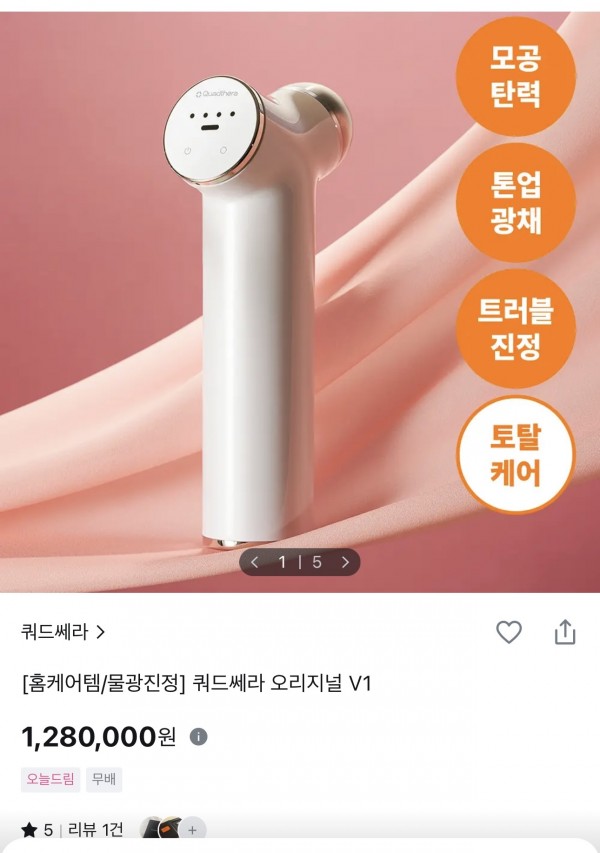Open the 리뷰 1건 reviews
Image resolution: width=600 pixels, height=853 pixels.
tap(96, 829)
